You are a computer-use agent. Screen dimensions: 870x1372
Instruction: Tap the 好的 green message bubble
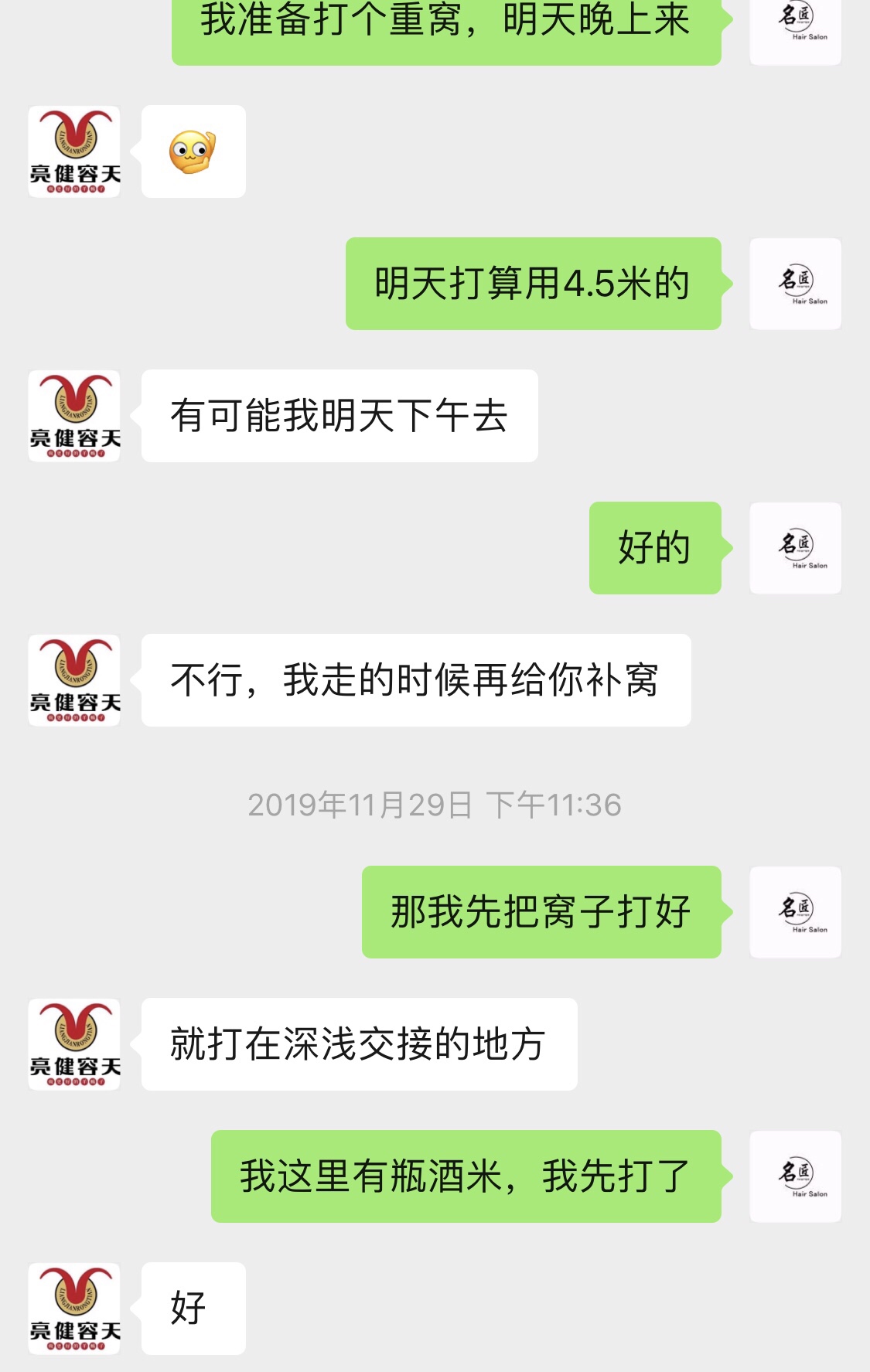click(x=653, y=549)
